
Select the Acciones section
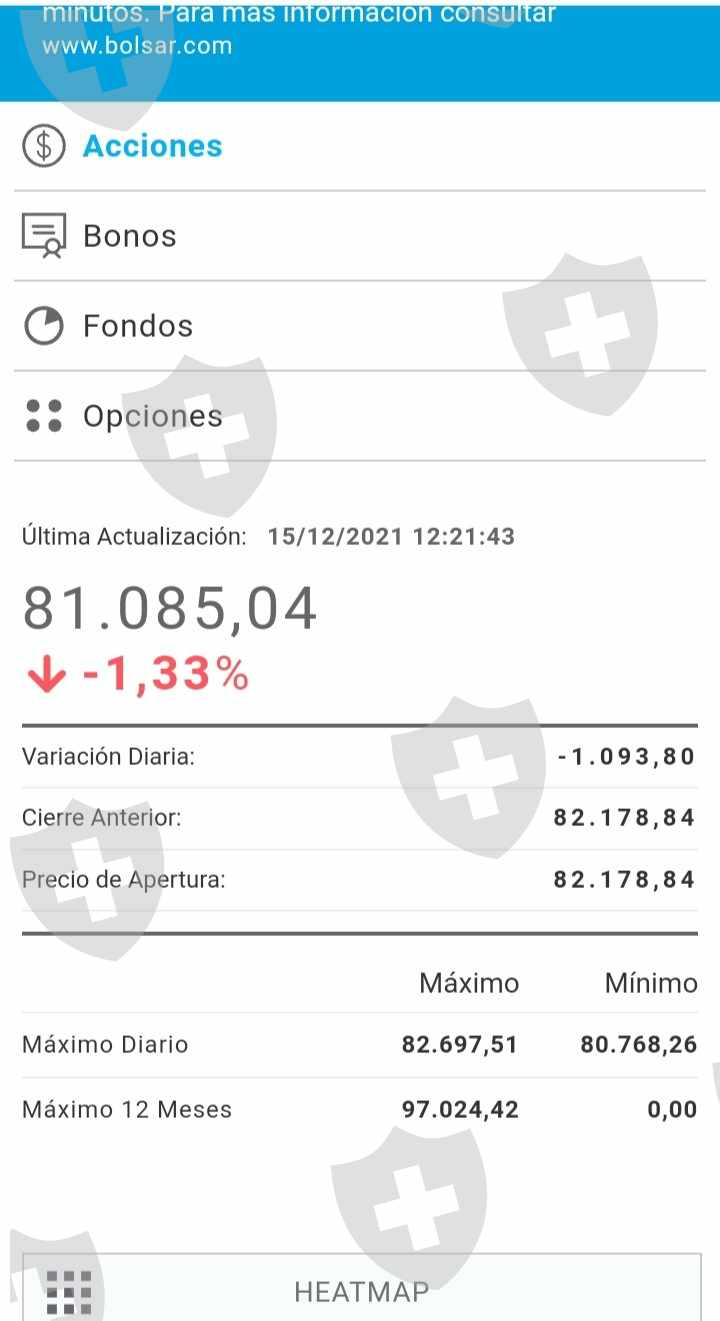tap(152, 146)
